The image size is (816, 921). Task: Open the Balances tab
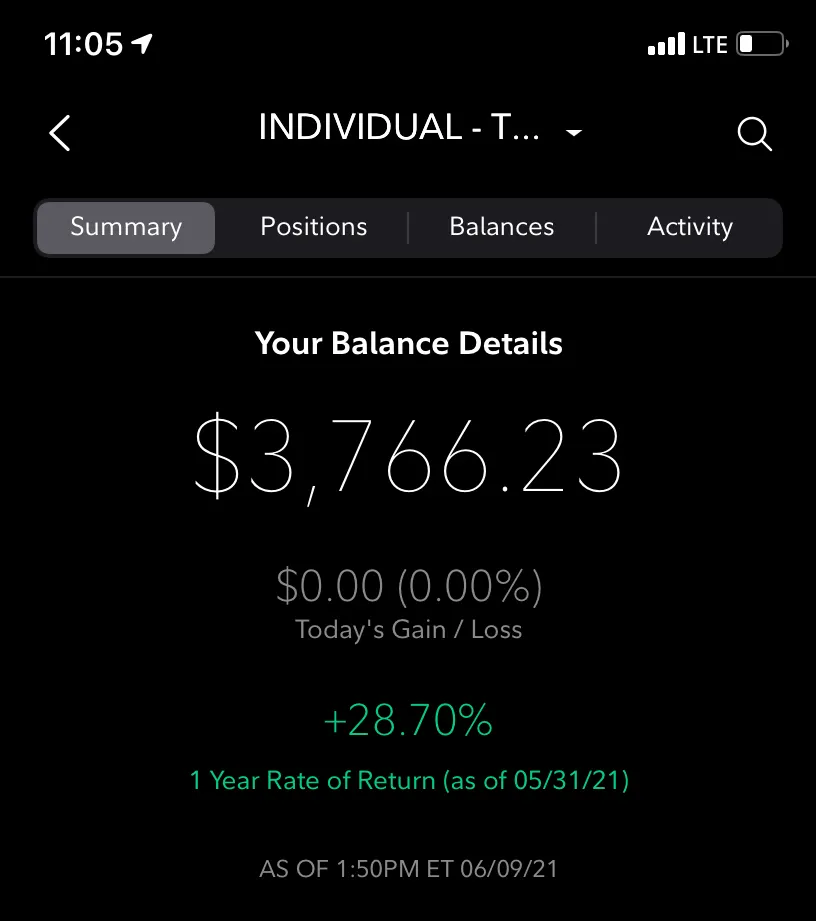pyautogui.click(x=501, y=227)
